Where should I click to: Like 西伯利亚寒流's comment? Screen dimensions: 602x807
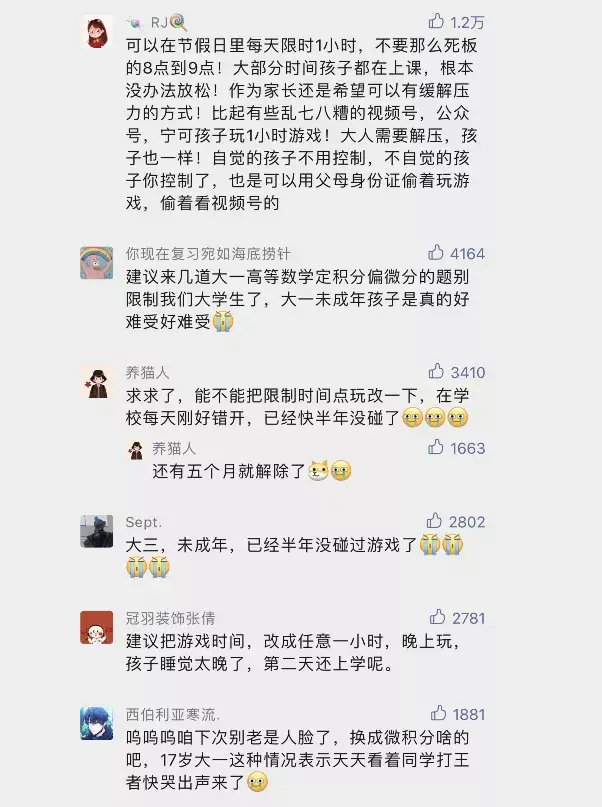coord(438,714)
